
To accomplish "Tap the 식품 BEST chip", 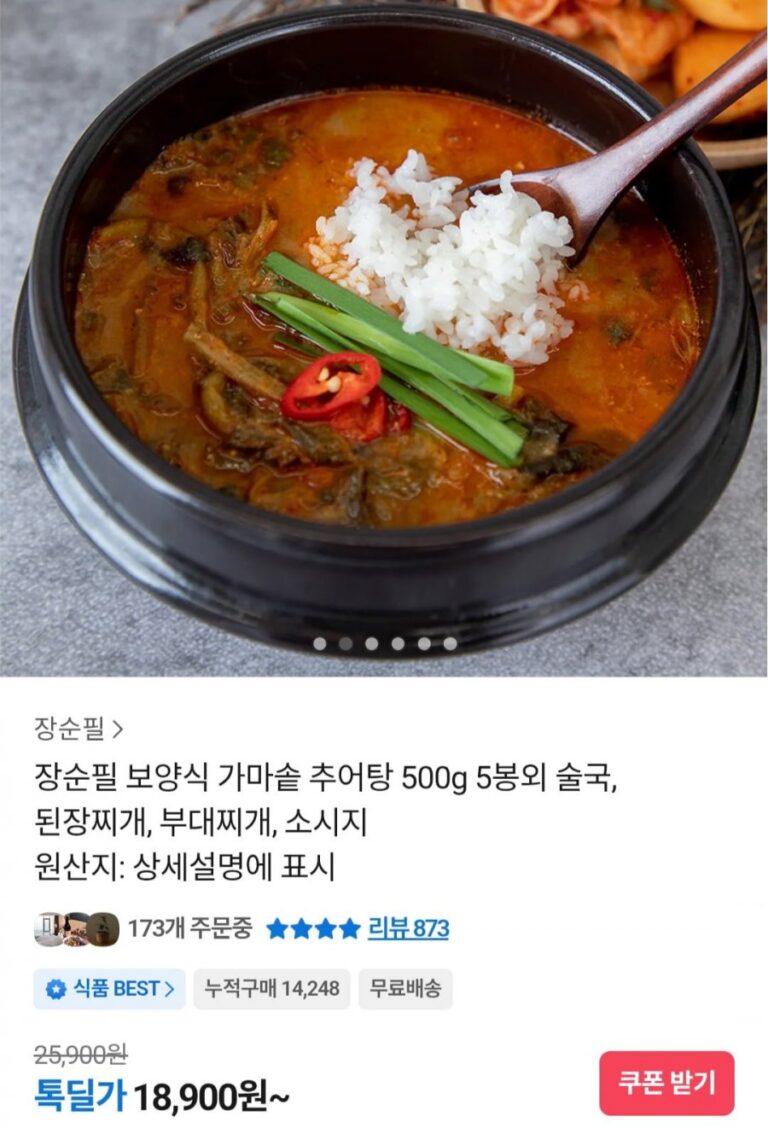I will point(109,989).
